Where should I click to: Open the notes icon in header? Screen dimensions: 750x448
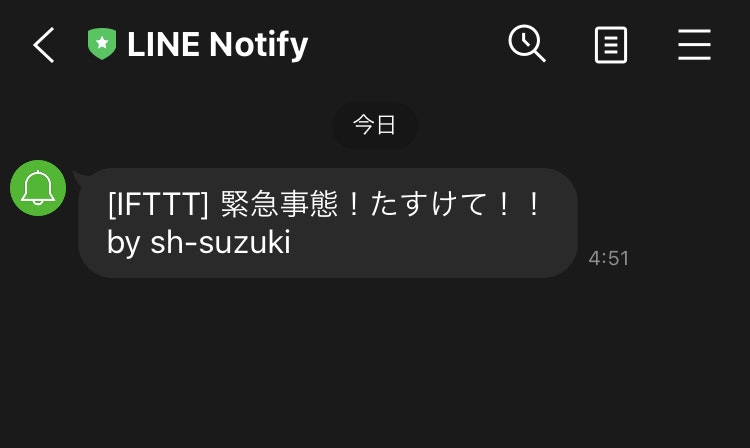click(611, 45)
